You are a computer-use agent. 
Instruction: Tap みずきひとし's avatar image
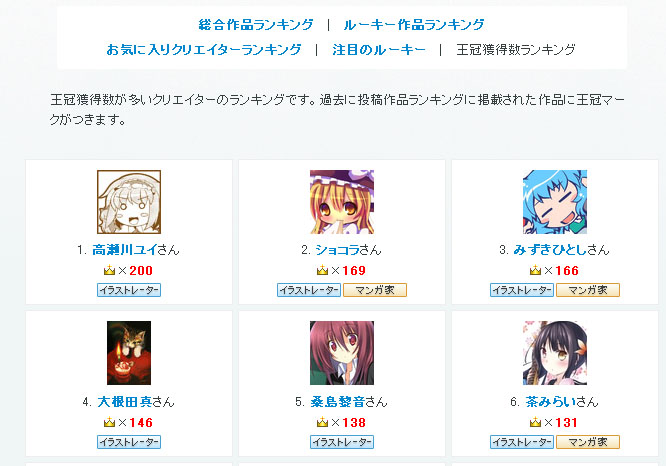pyautogui.click(x=555, y=202)
